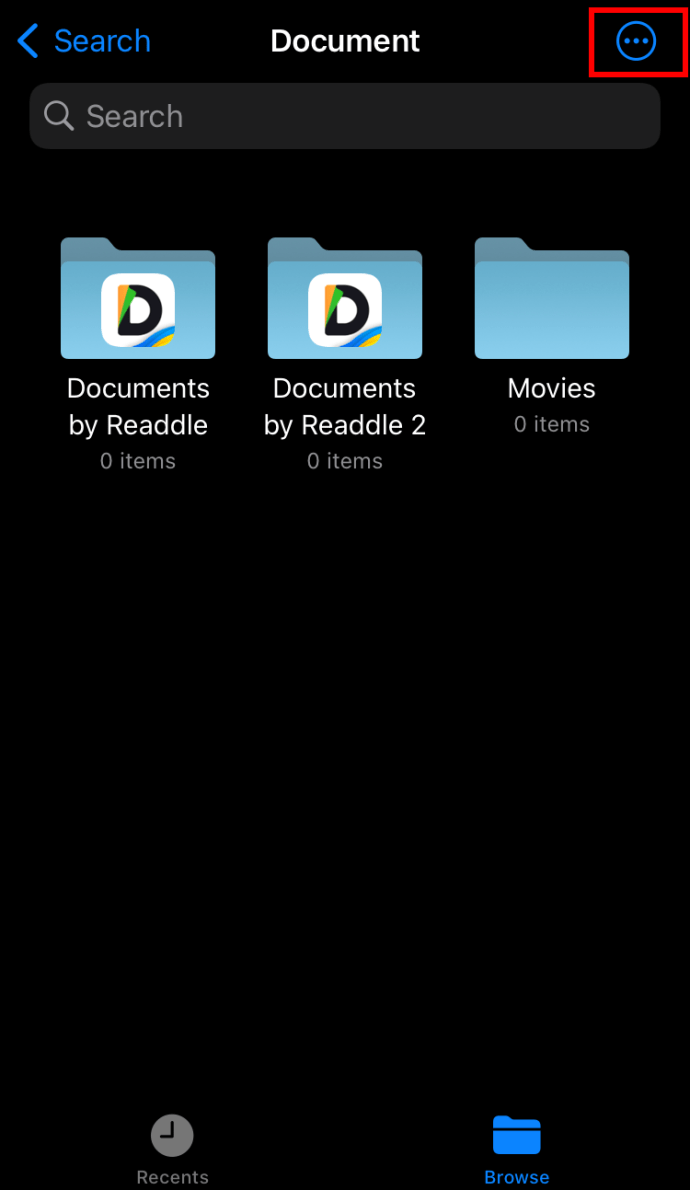Select the Browse tab
The width and height of the screenshot is (690, 1190).
(x=516, y=1148)
